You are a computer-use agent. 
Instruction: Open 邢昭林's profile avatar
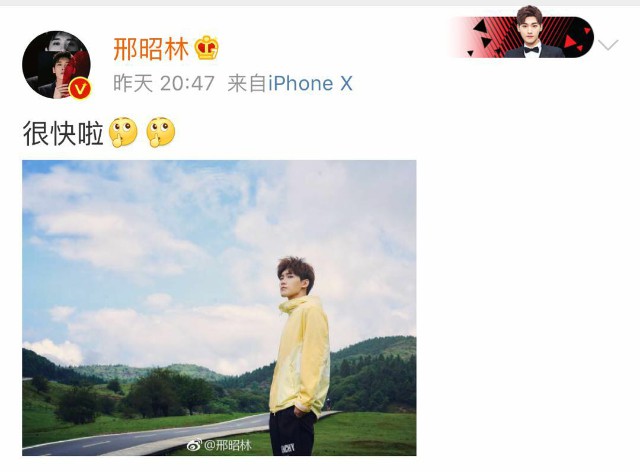click(56, 65)
